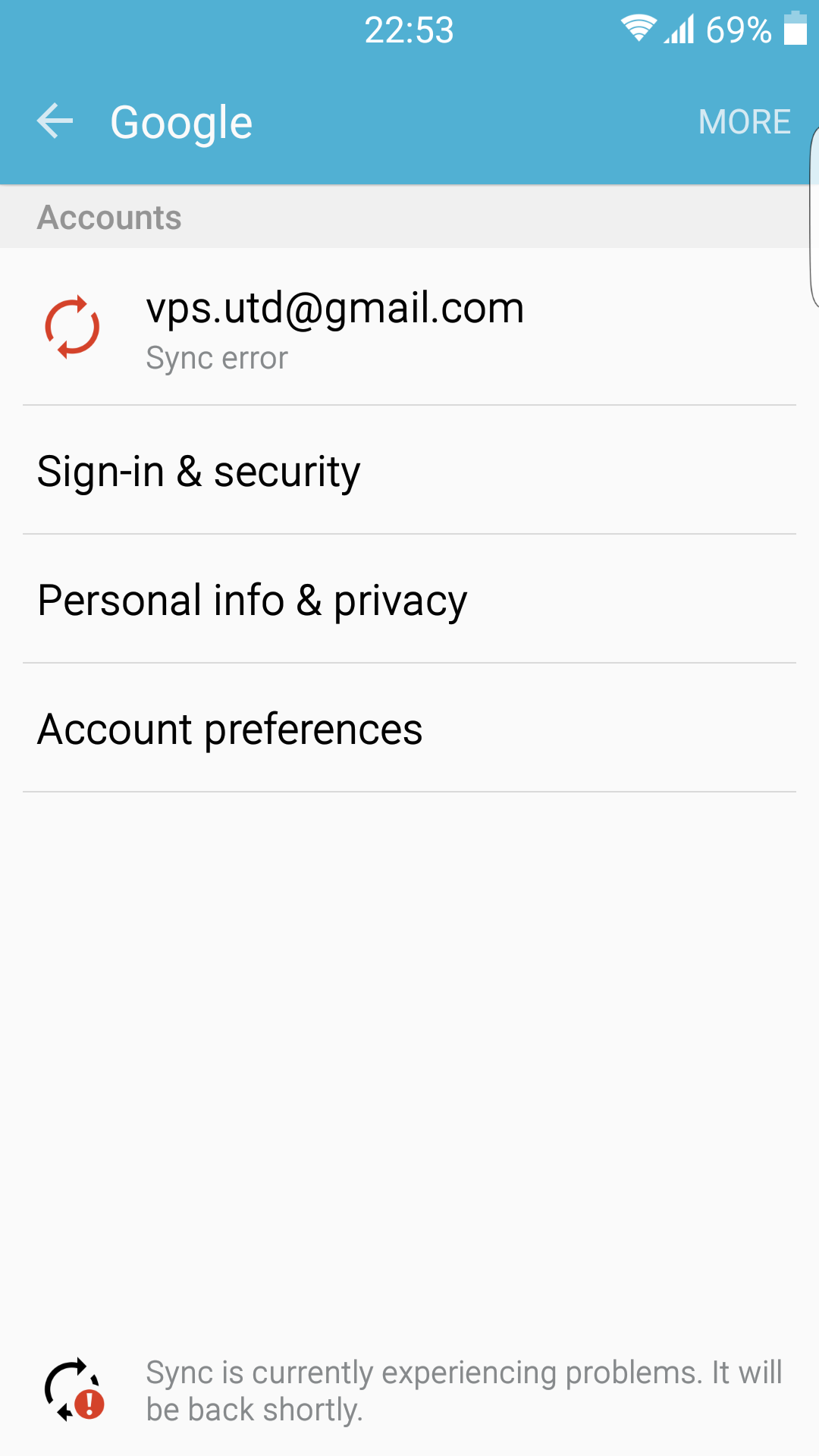Image resolution: width=819 pixels, height=1456 pixels.
Task: Open Sign-in & security
Action: 409,470
